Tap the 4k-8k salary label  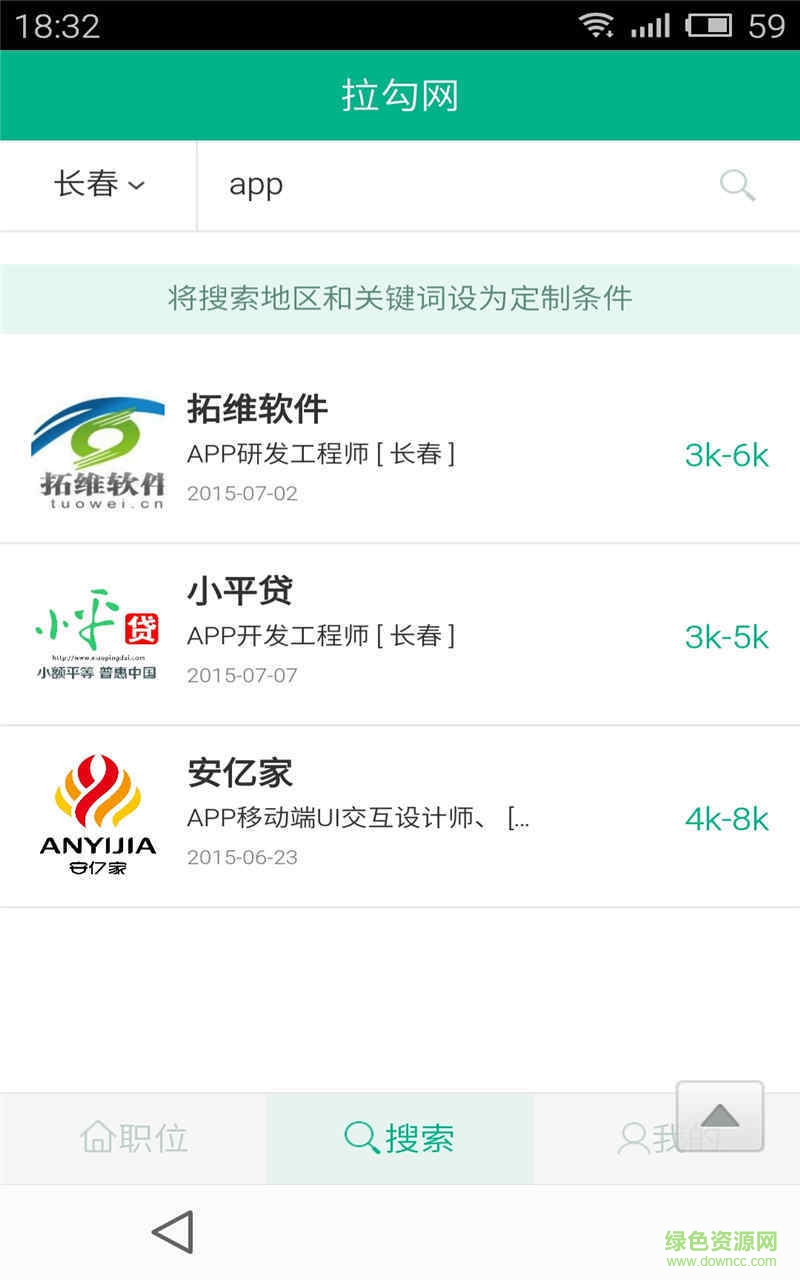click(726, 818)
